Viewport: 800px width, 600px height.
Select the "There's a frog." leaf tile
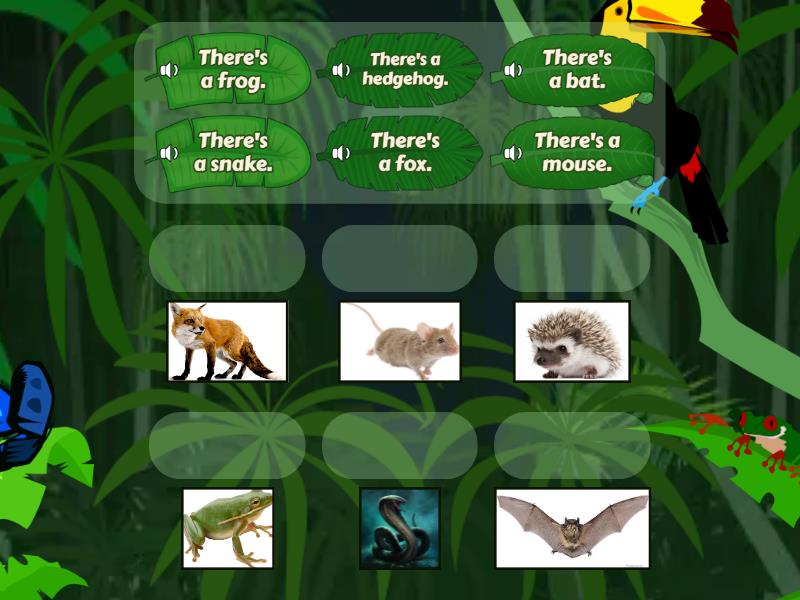(x=240, y=70)
